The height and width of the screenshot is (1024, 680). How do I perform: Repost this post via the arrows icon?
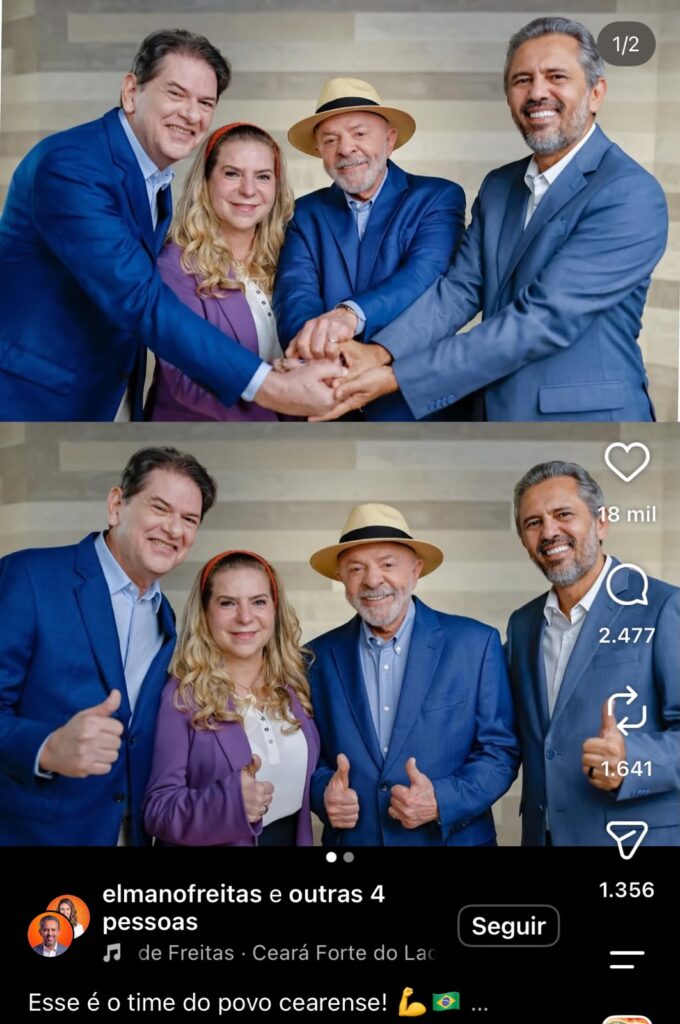(x=626, y=711)
